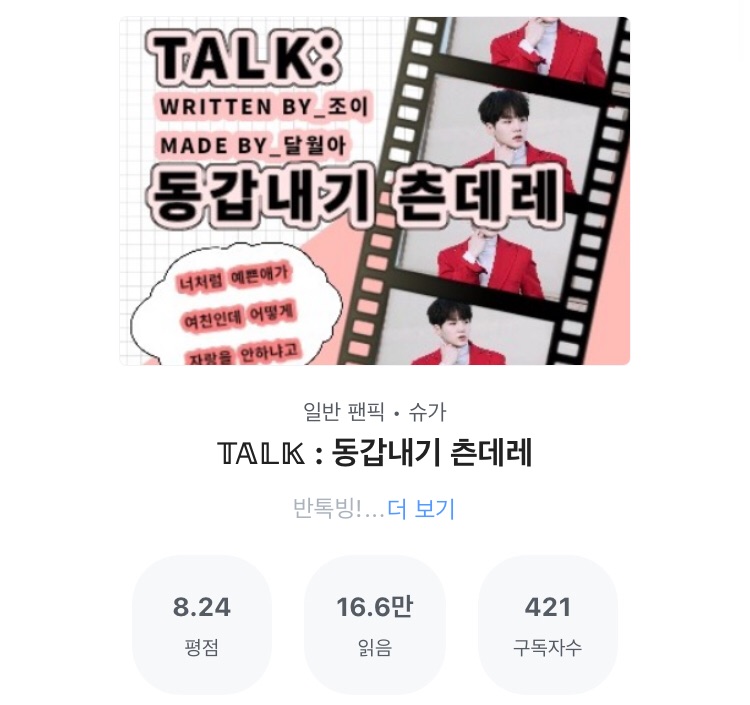The height and width of the screenshot is (705, 750).
Task: Expand the description with 더 보기
Action: [421, 509]
